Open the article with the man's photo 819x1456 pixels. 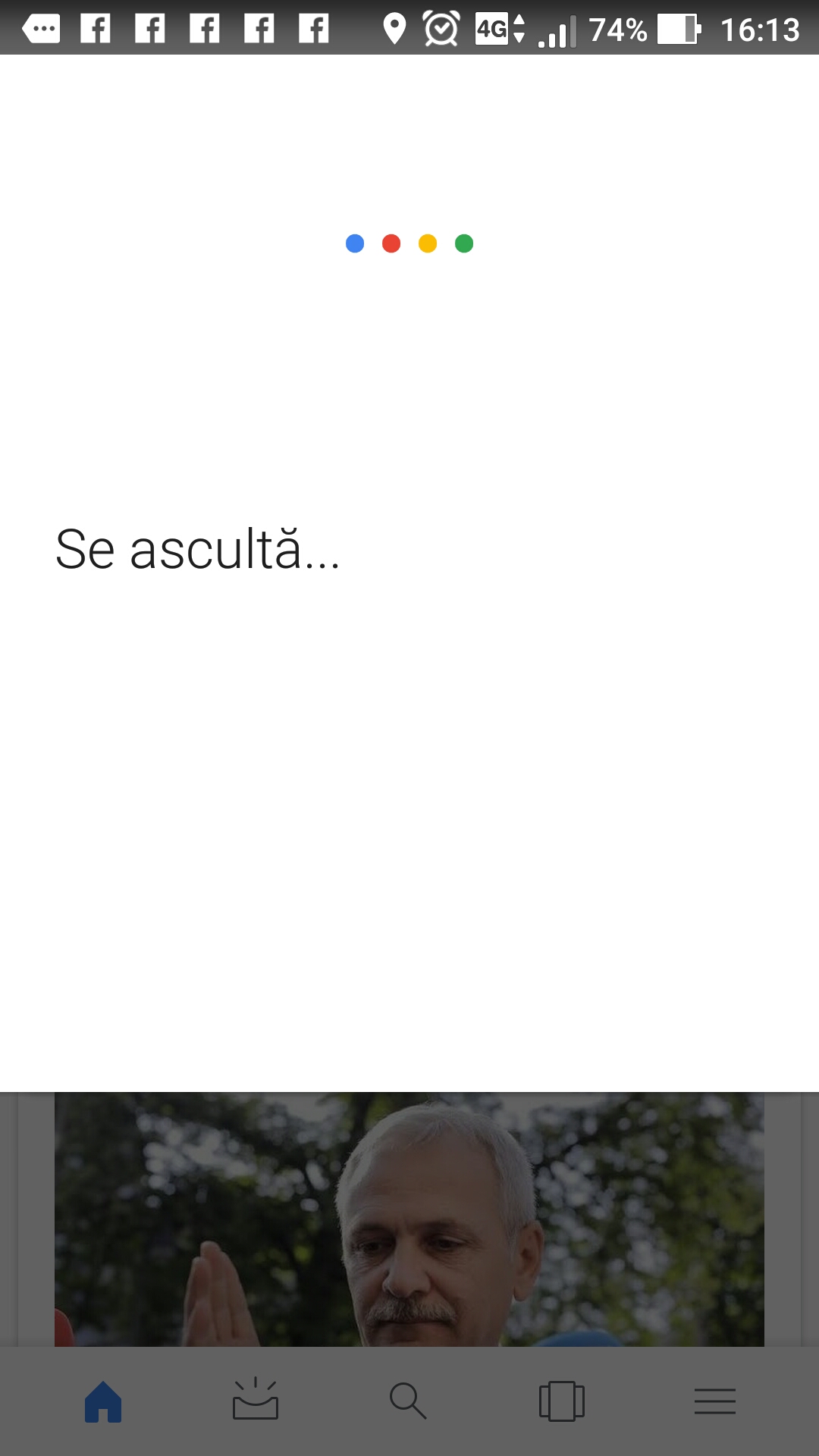click(409, 1219)
